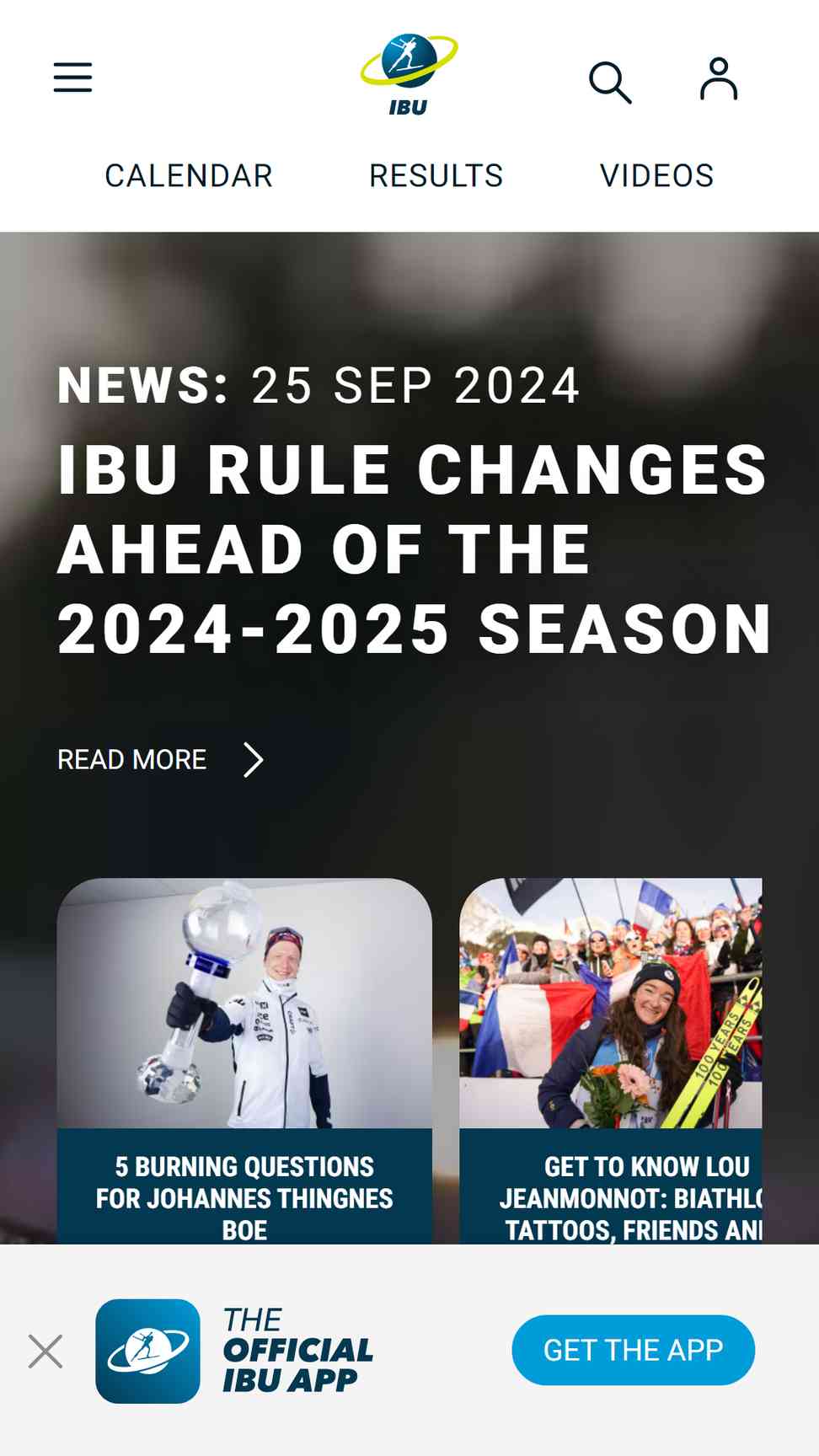This screenshot has height=1456, width=819.
Task: Open the hamburger menu
Action: (x=72, y=78)
